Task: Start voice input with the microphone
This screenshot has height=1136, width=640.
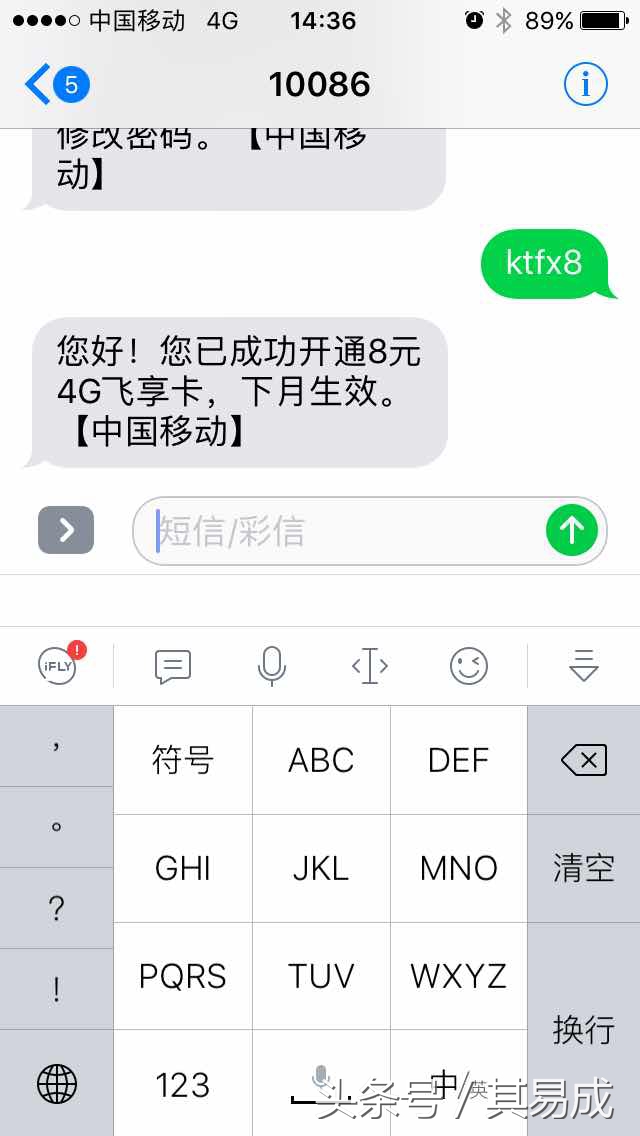Action: point(271,666)
